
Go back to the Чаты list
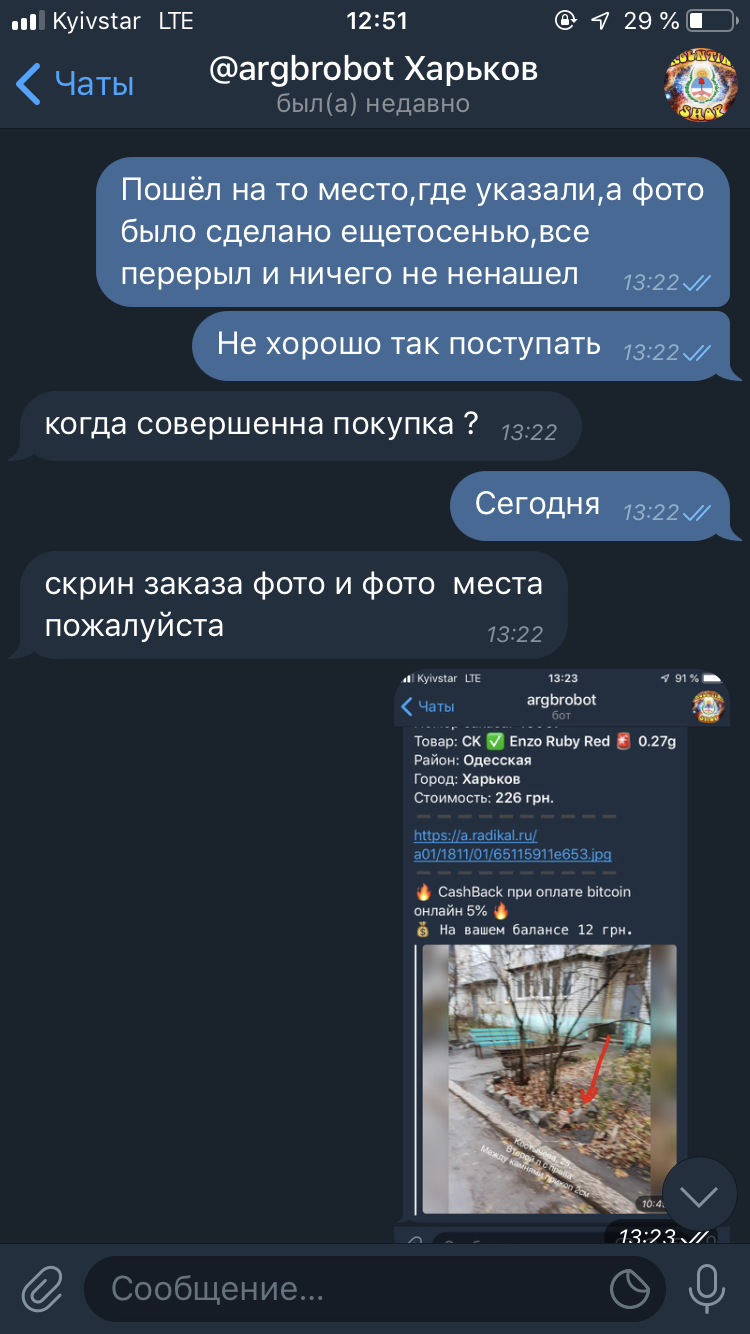click(75, 84)
